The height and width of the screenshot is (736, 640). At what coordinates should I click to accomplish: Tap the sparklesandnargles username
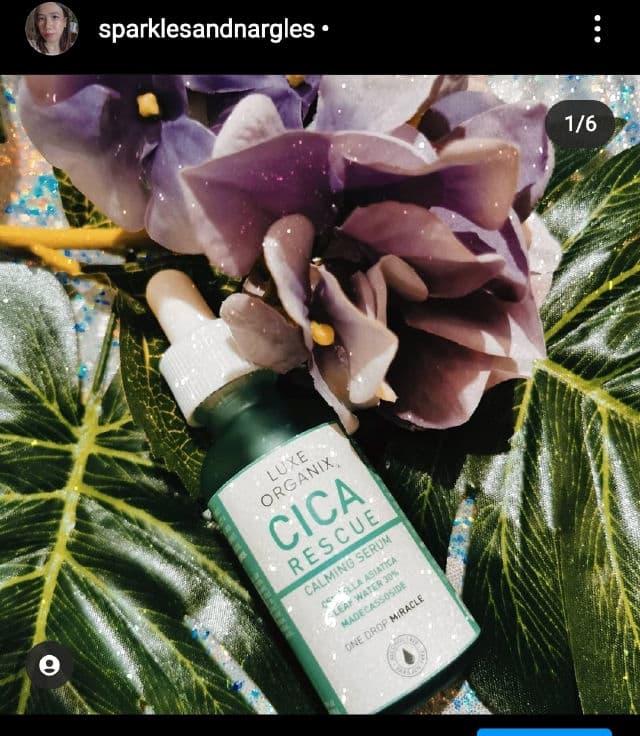[x=207, y=29]
